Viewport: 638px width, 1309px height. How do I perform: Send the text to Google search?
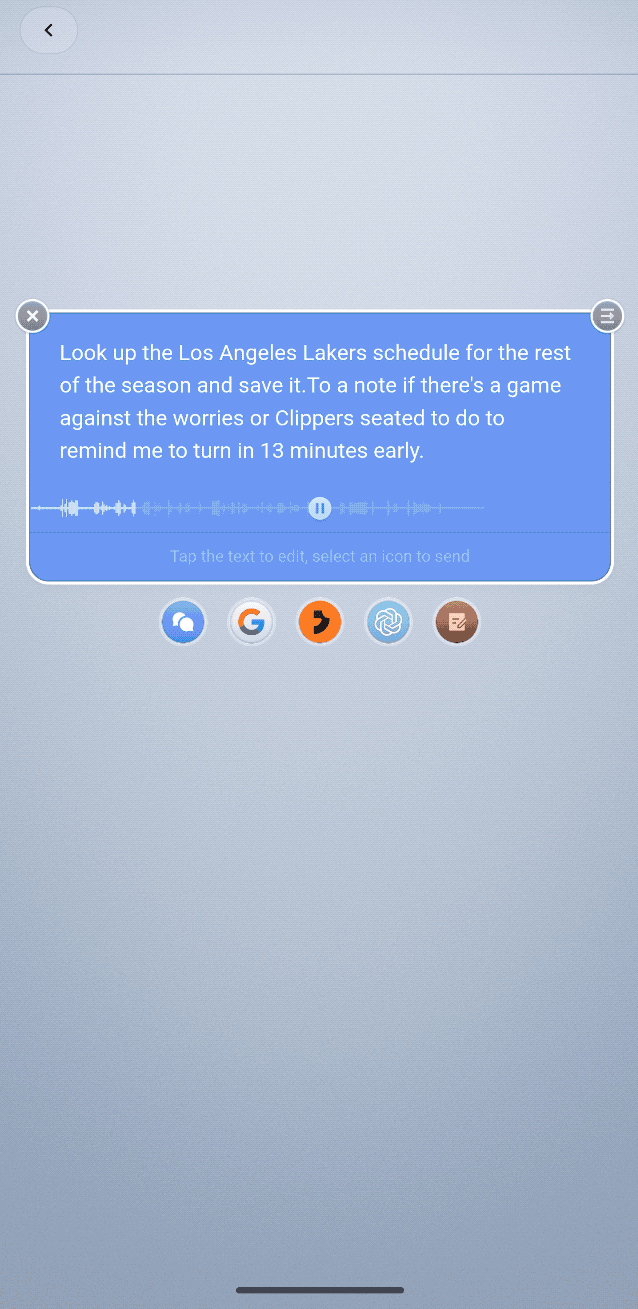tap(251, 623)
